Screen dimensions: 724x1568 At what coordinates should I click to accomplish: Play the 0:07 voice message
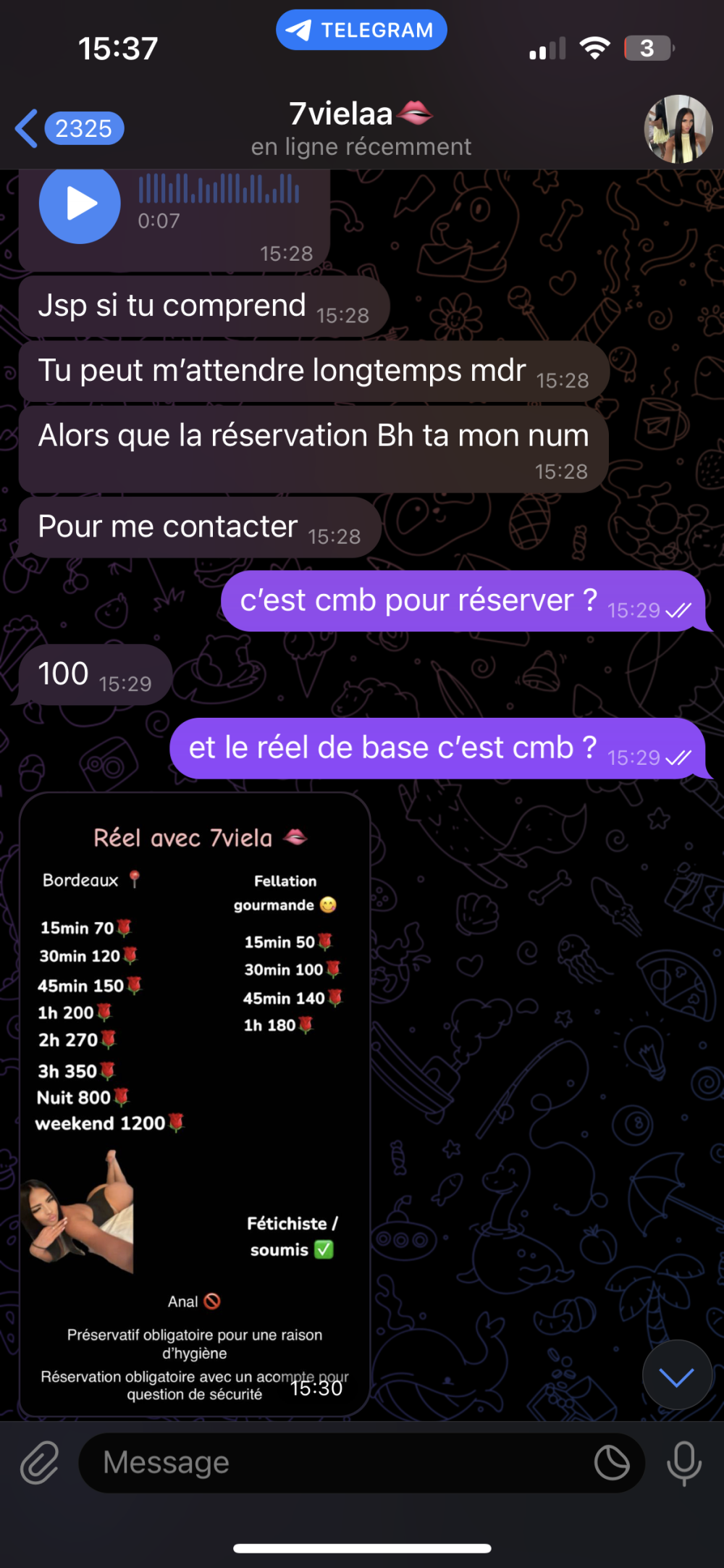80,204
